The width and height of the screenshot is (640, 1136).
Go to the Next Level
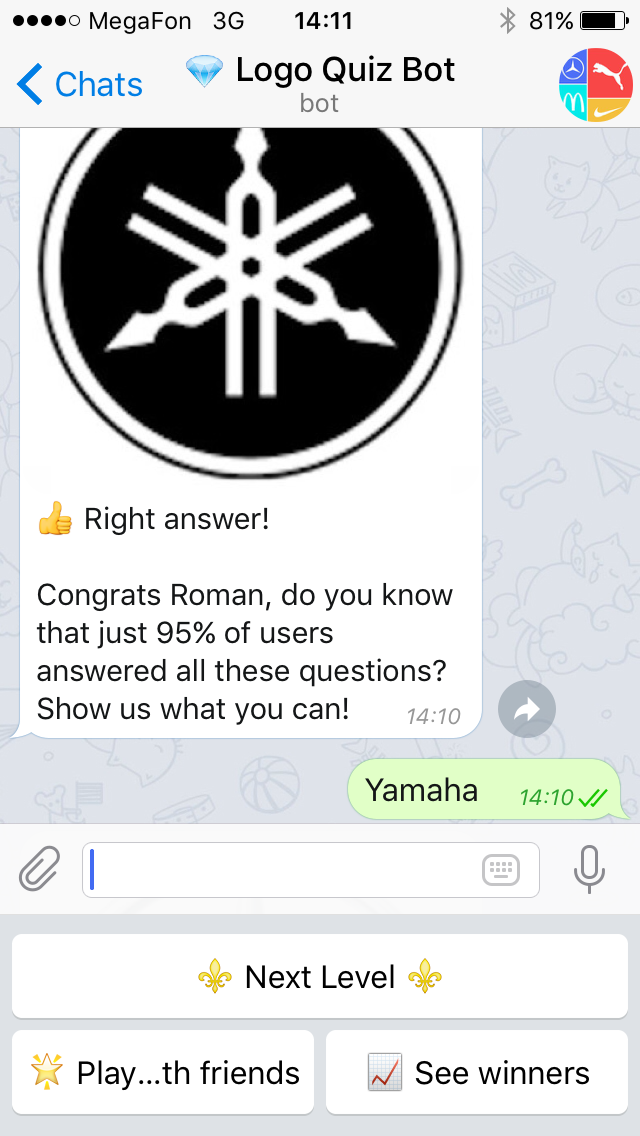pos(320,976)
